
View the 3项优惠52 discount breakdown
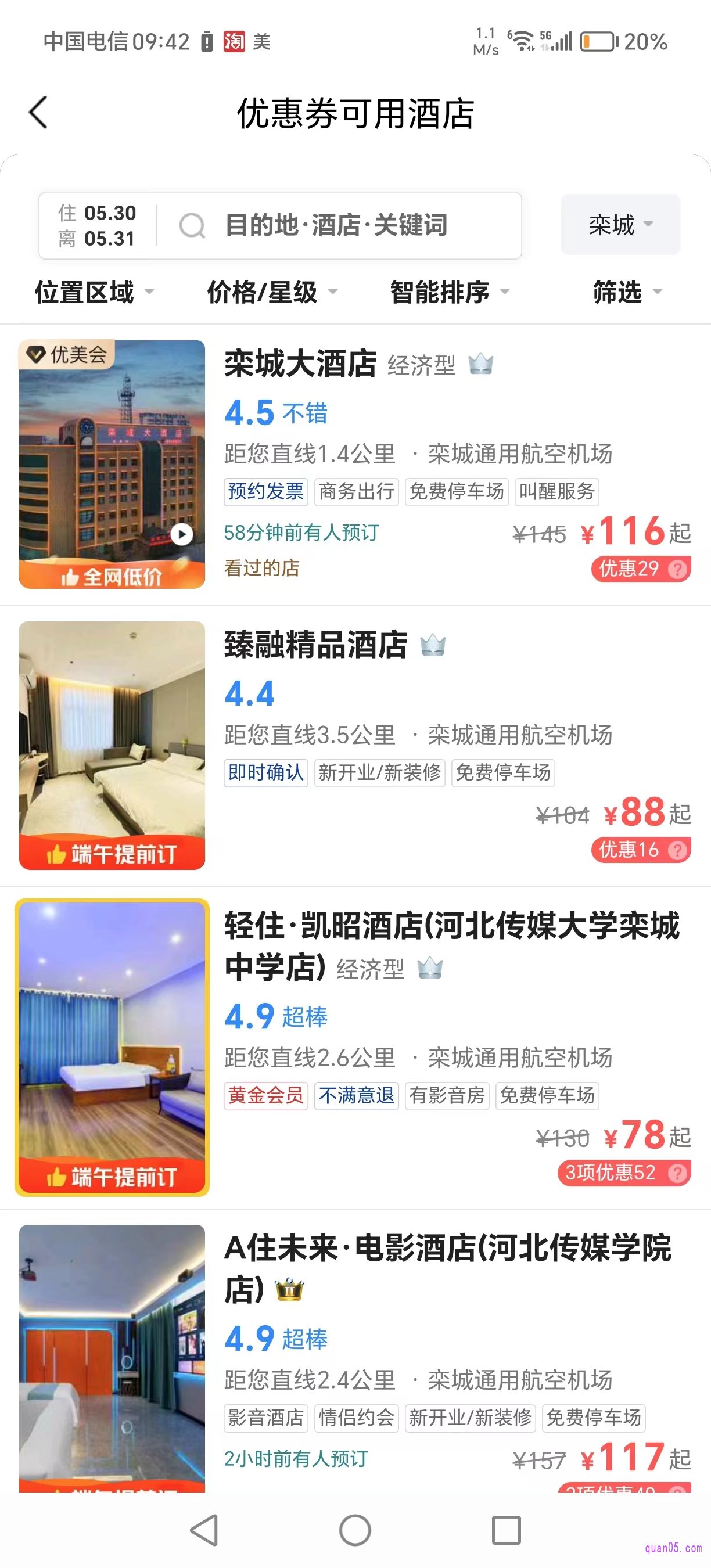click(623, 1173)
